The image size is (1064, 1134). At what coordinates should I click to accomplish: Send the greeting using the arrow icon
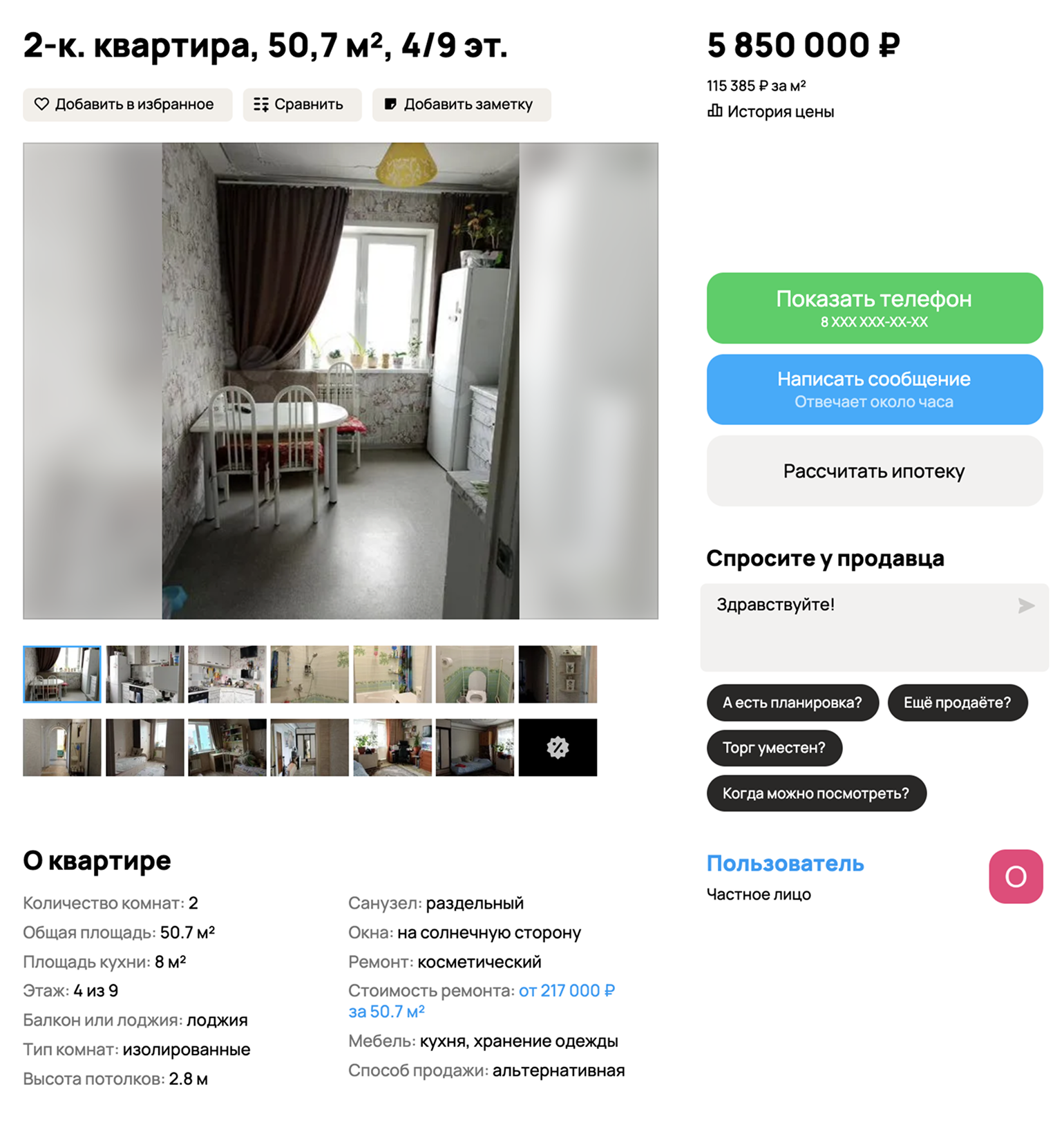pos(1025,607)
